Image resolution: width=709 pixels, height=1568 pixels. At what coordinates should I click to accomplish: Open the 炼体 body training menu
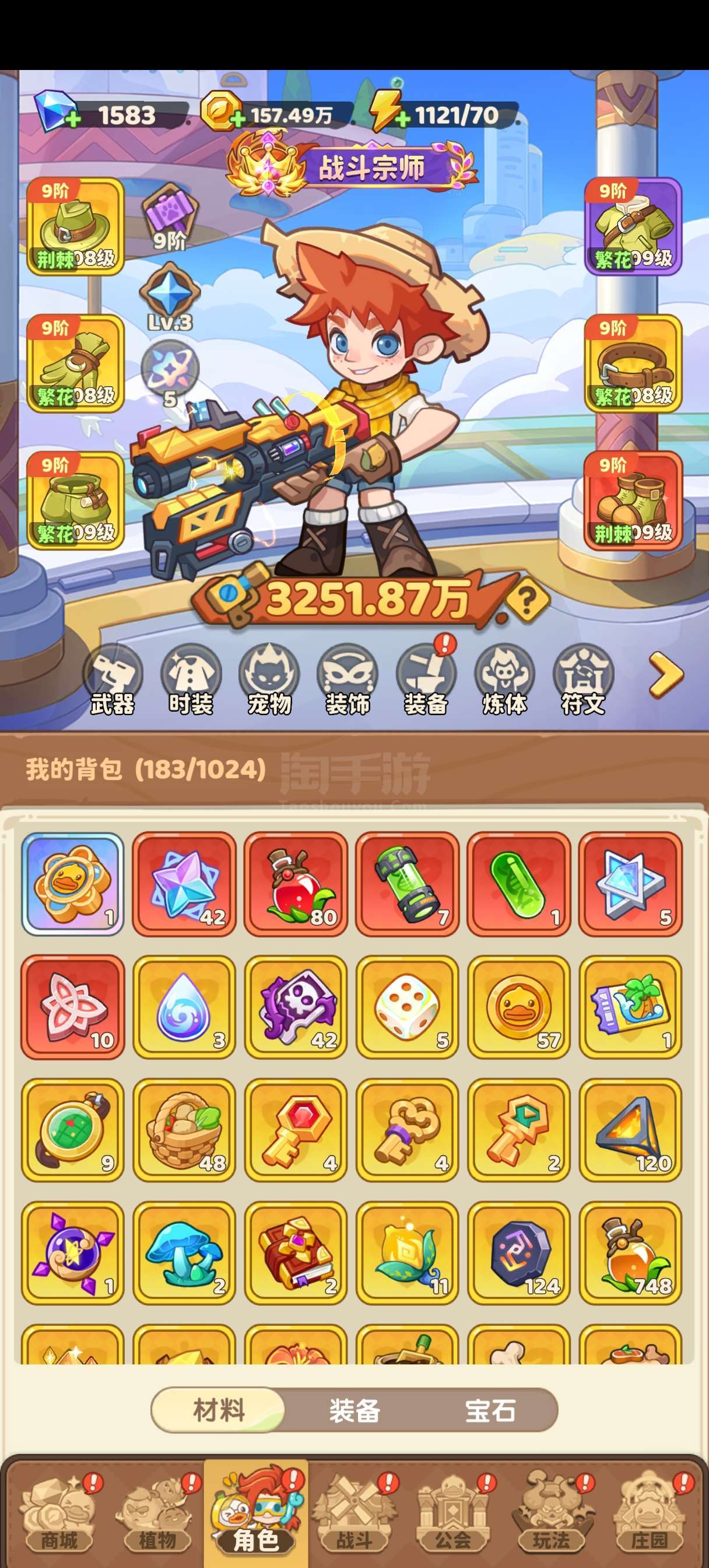[504, 680]
